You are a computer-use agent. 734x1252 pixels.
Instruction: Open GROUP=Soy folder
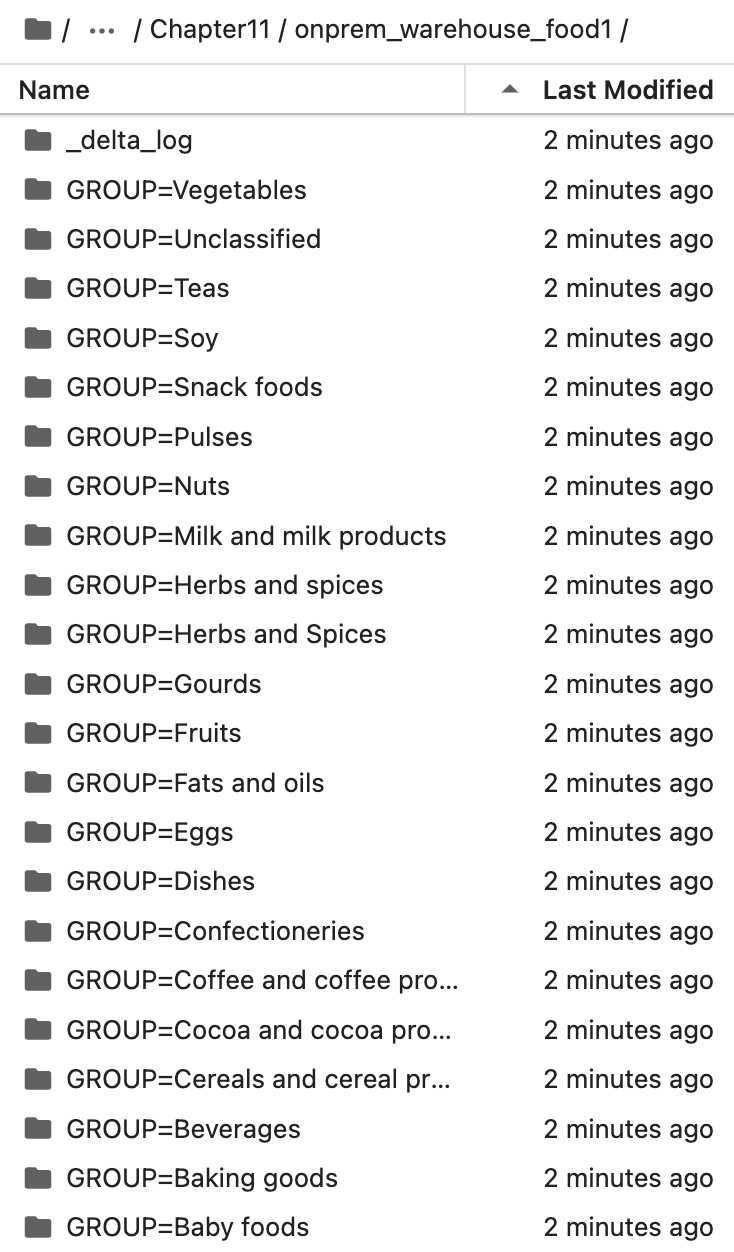(x=142, y=338)
